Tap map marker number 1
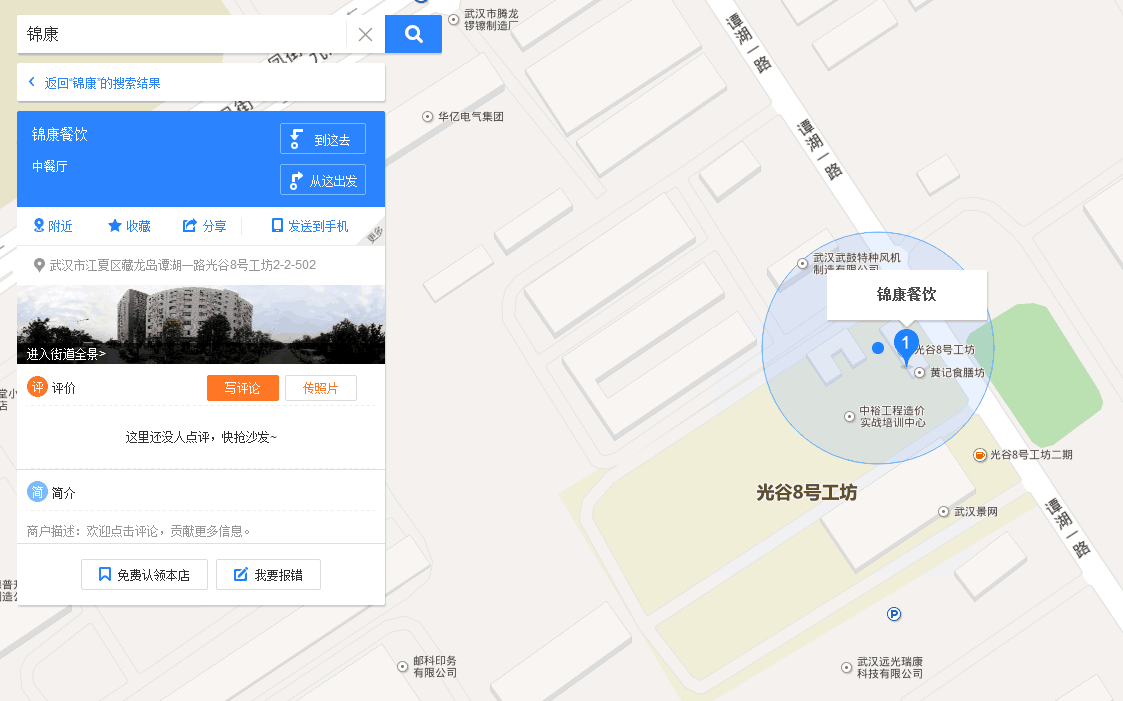Image resolution: width=1123 pixels, height=701 pixels. [905, 345]
